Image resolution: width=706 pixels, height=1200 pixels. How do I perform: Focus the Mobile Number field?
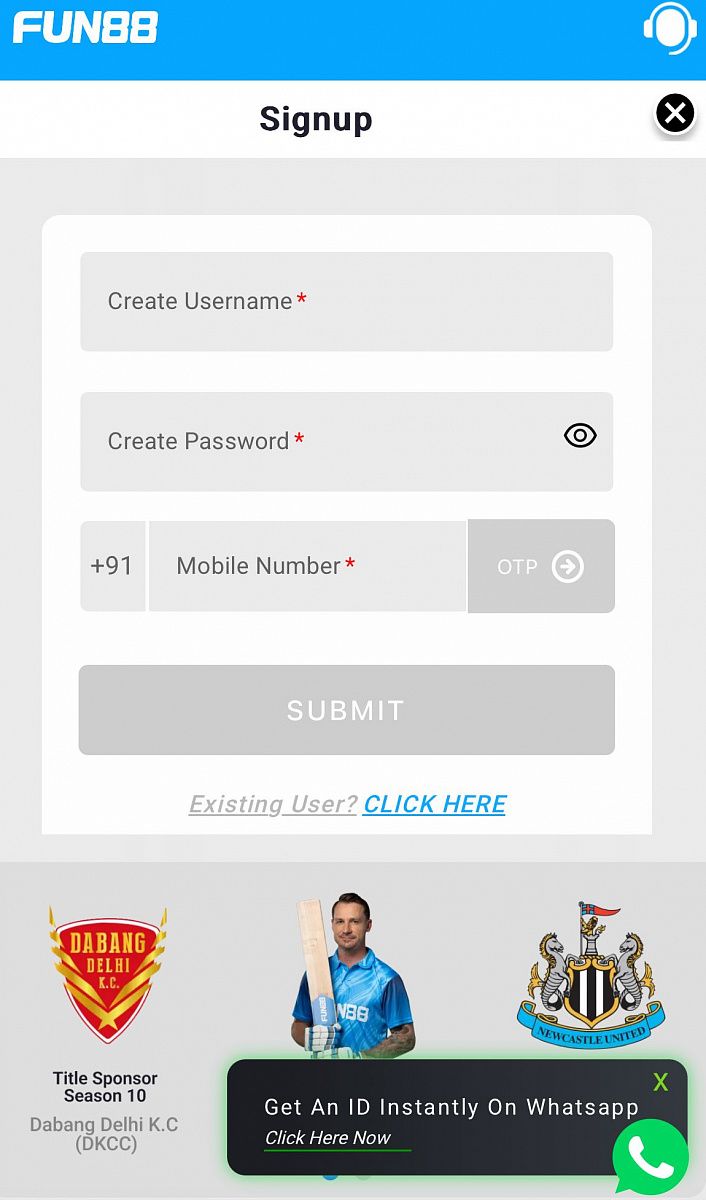pyautogui.click(x=307, y=565)
